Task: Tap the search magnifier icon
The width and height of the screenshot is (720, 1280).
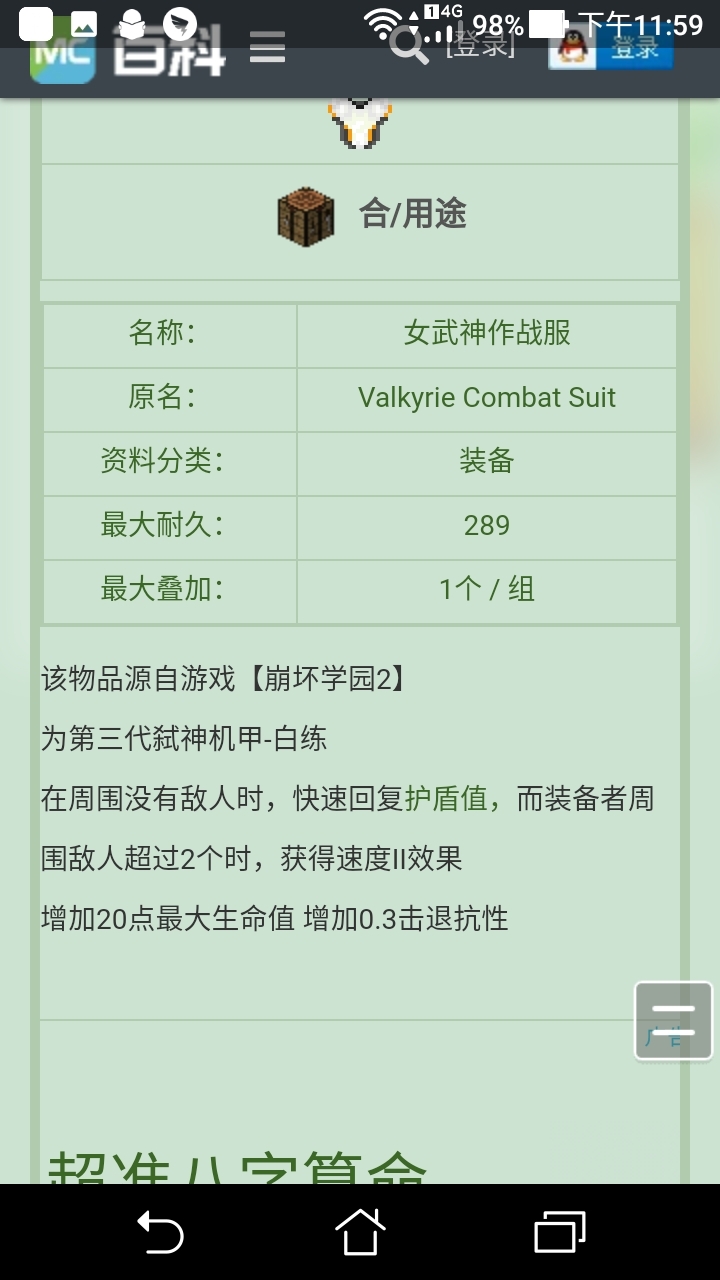Action: click(408, 45)
